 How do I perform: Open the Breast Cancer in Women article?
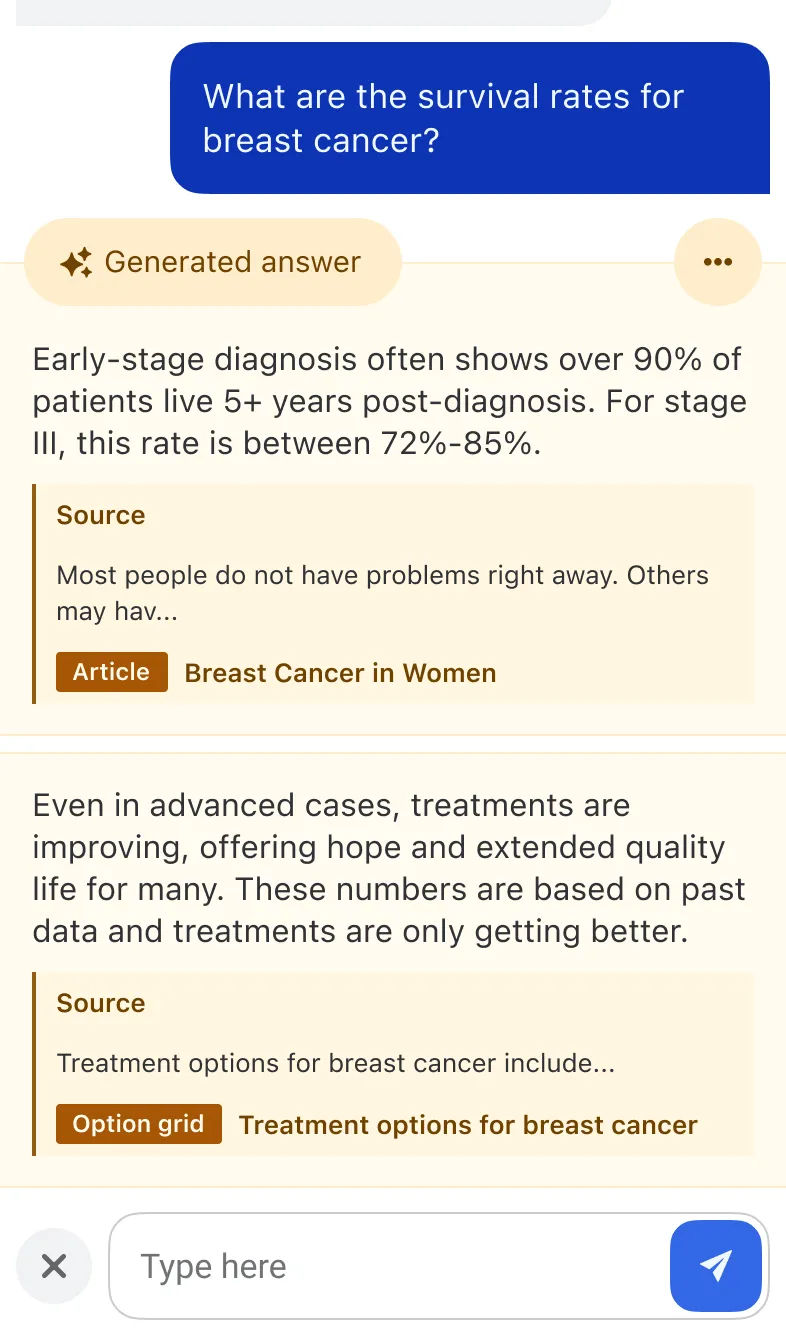click(x=340, y=673)
